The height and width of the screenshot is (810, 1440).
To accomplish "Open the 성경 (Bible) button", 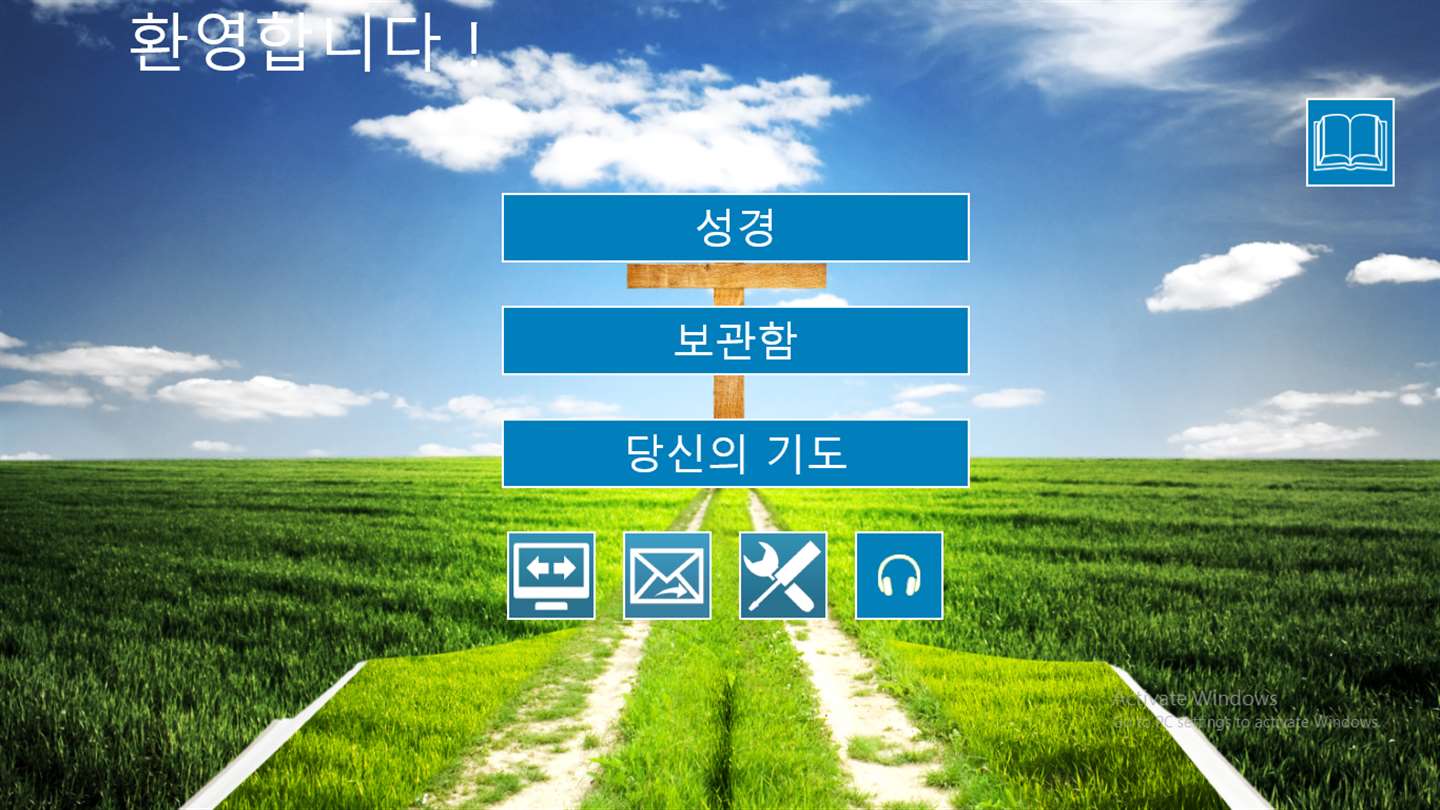I will coord(735,228).
